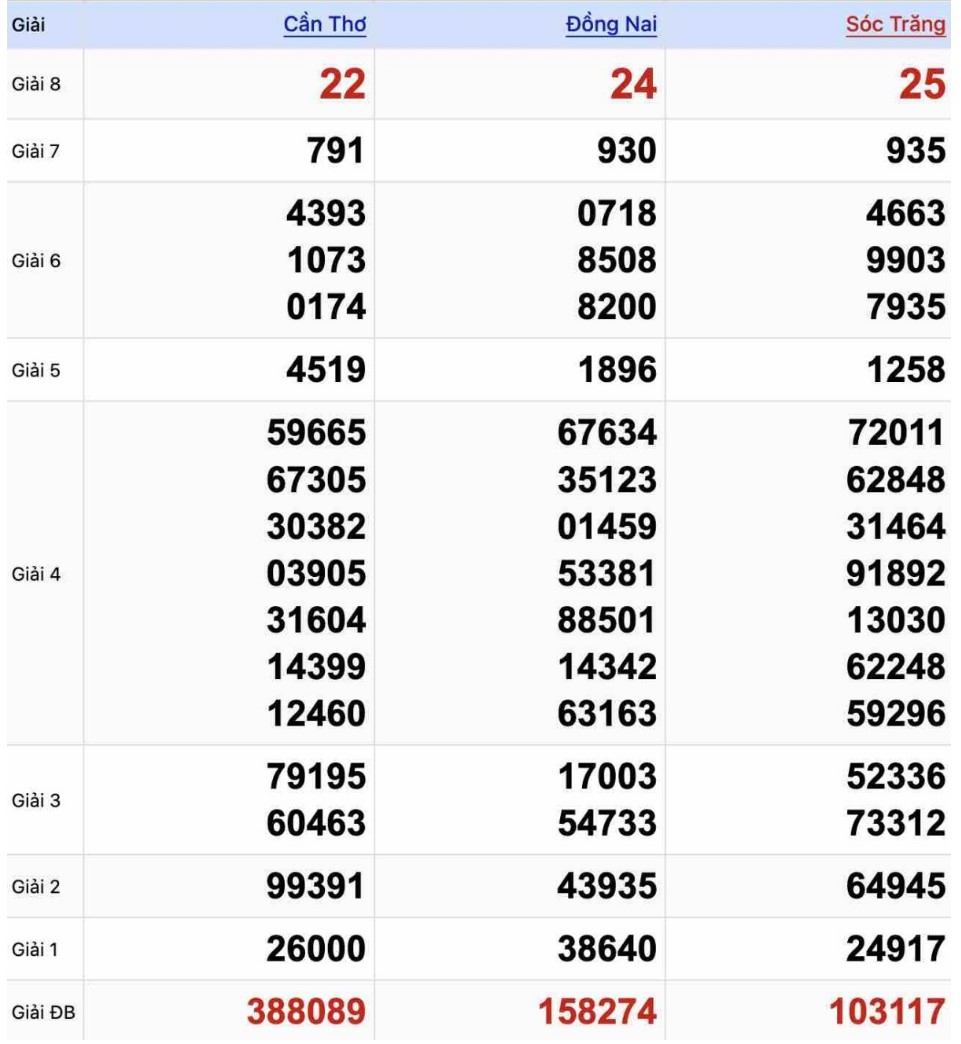
Task: Open the Đồng Nai results link
Action: 610,26
